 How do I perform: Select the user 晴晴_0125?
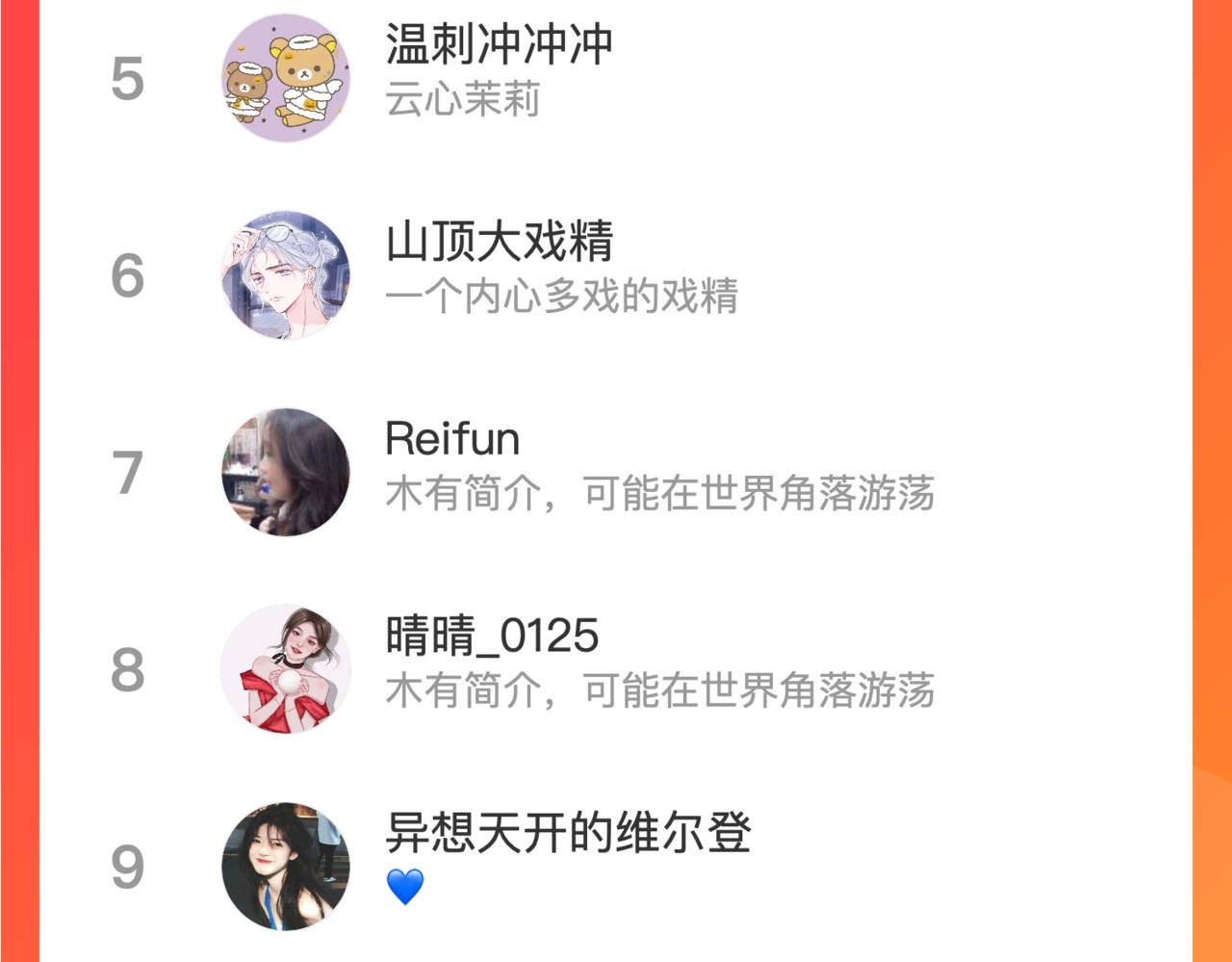coord(616,669)
